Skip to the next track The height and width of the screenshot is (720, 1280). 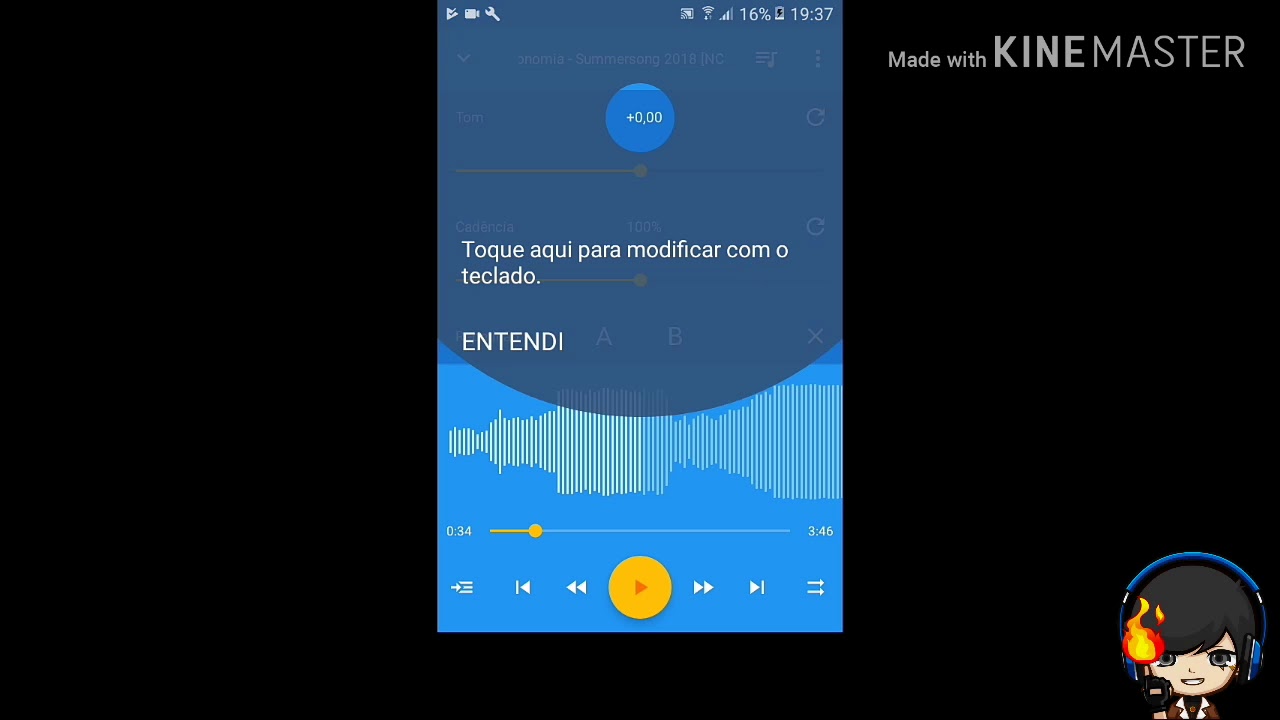(x=757, y=588)
